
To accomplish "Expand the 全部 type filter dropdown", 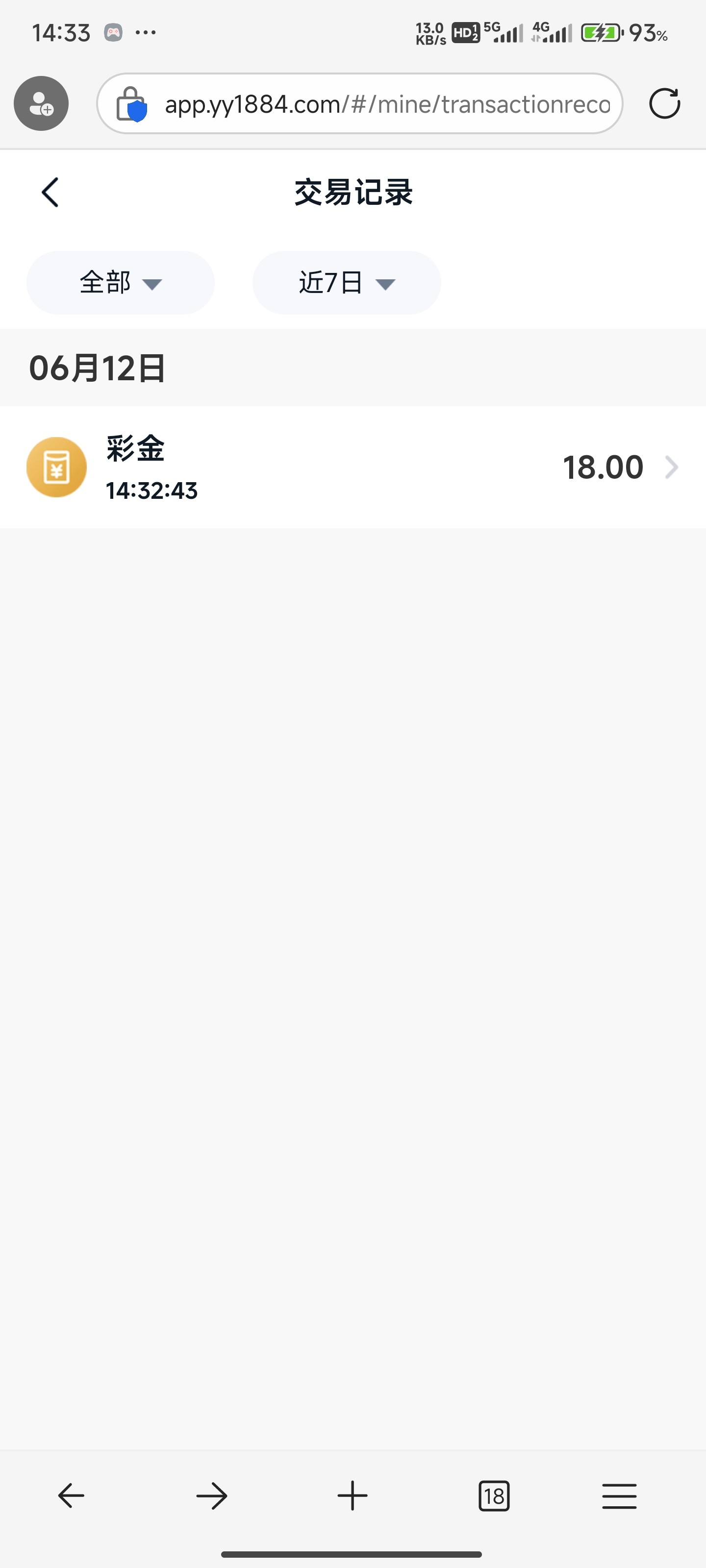I will click(121, 283).
